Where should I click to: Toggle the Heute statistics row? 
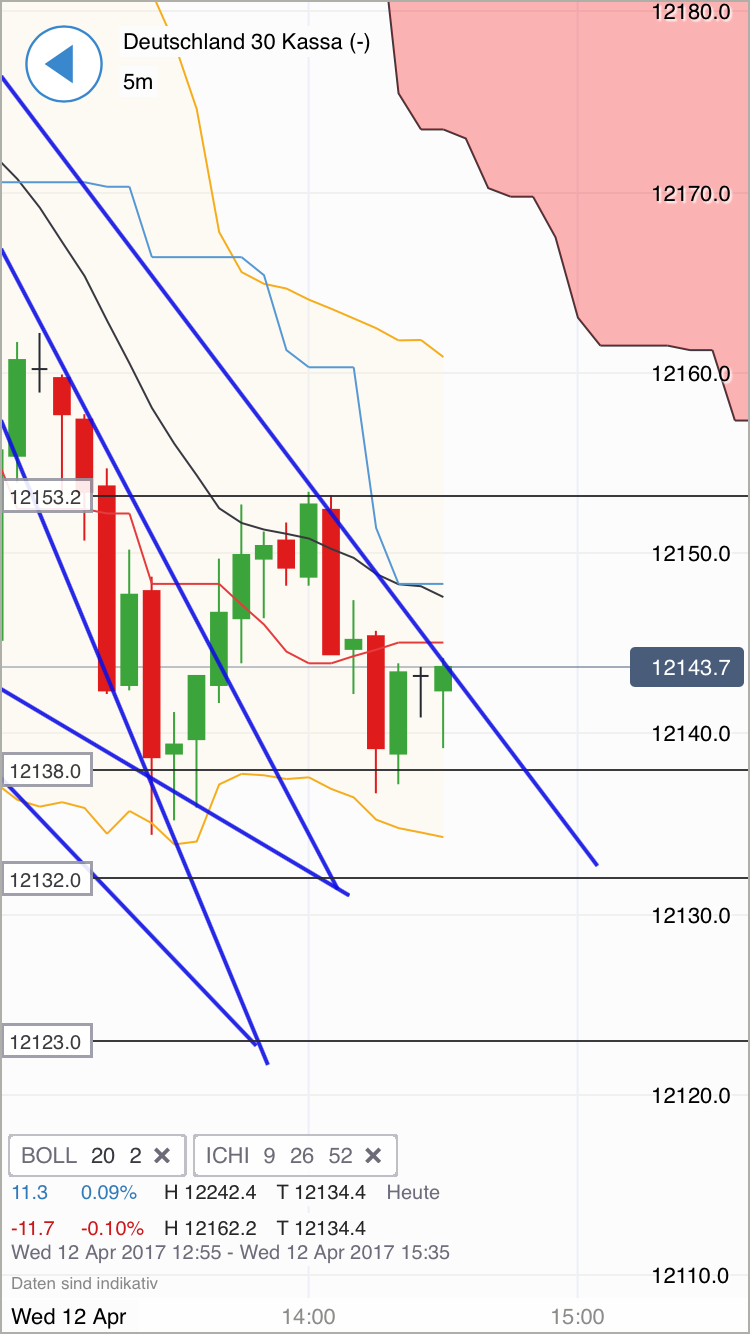[415, 1192]
